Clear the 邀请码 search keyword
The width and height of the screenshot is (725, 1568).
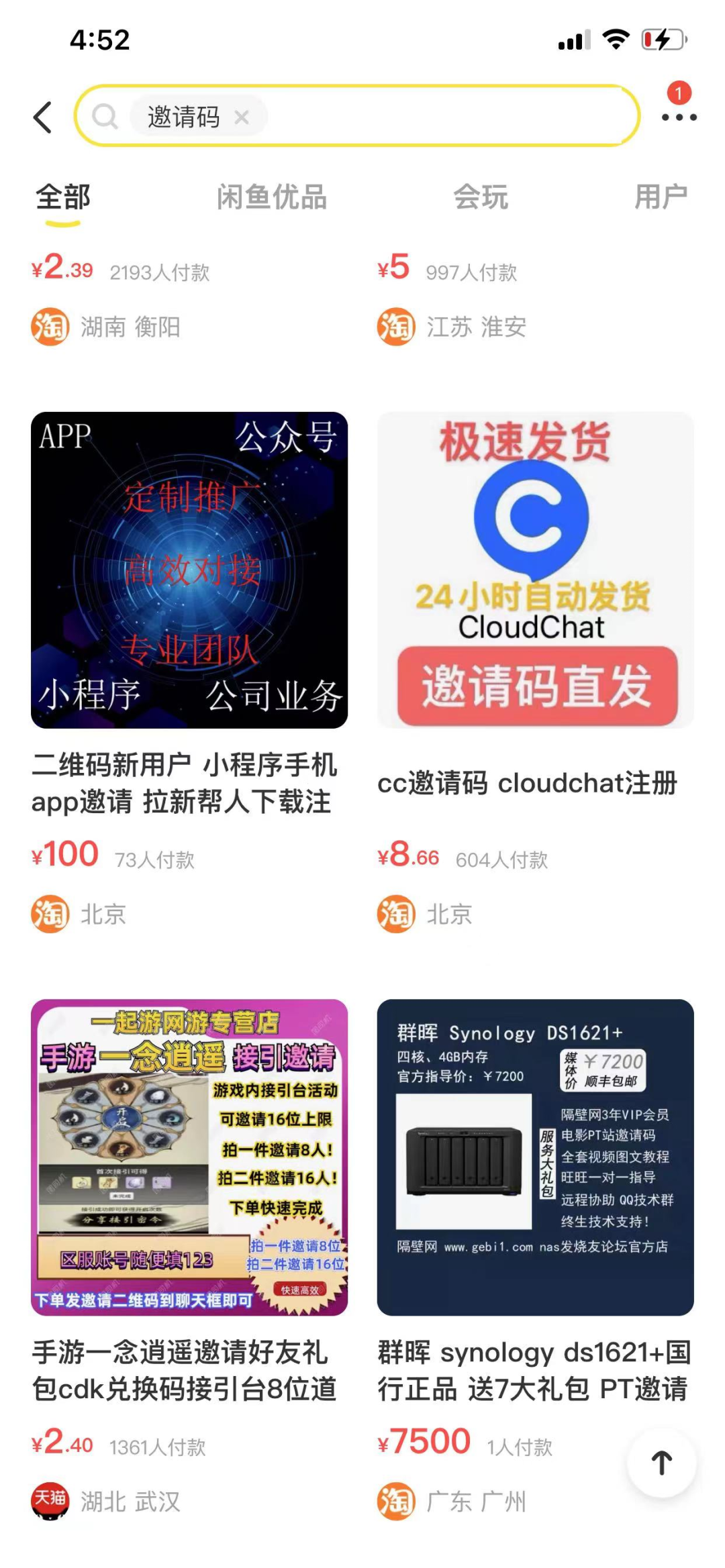[243, 116]
